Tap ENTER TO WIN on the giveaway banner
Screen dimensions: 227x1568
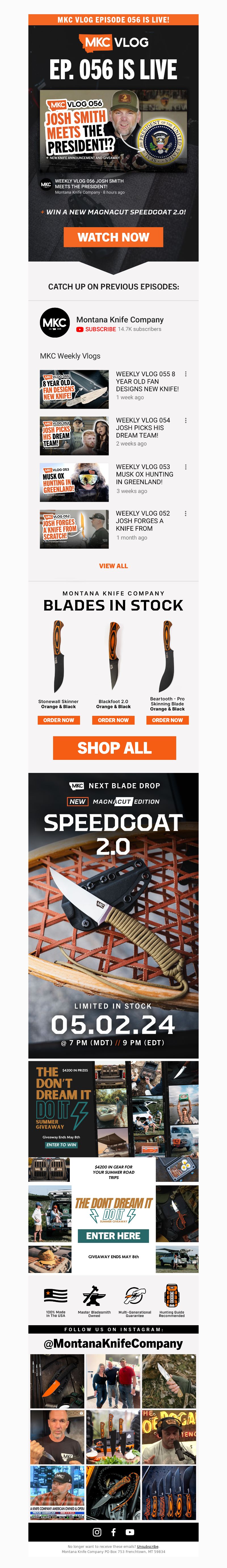tap(61, 1145)
